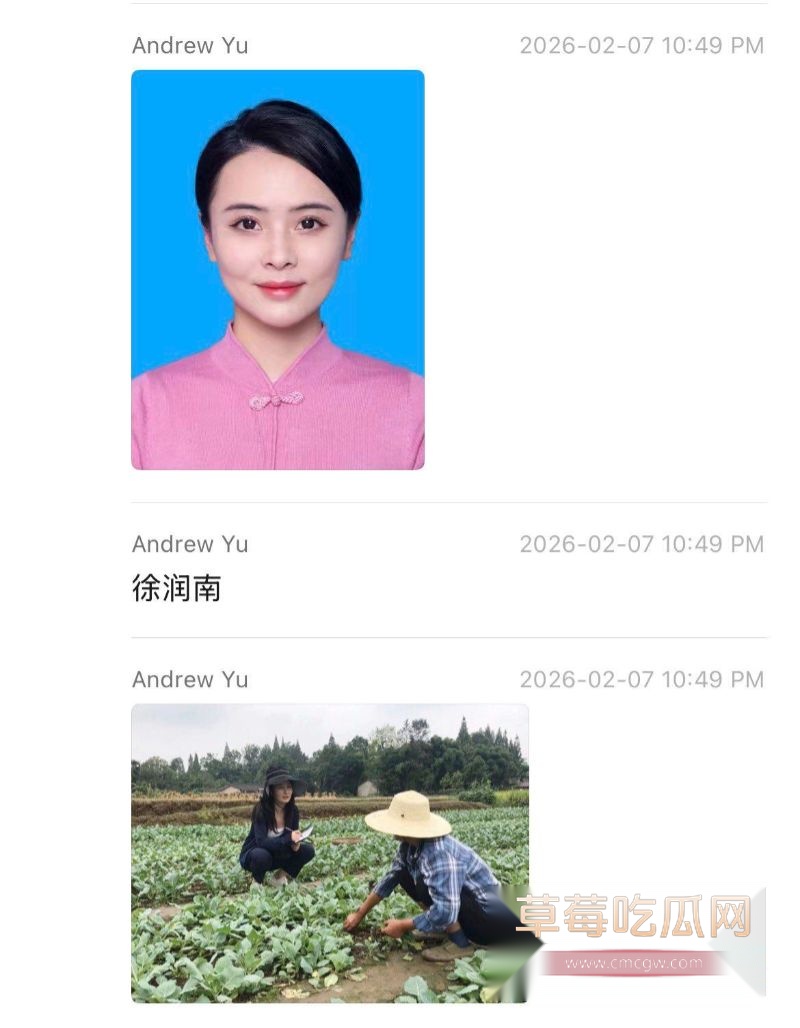Click Andrew Yu name above the farm photo
Viewport: 800px width, 1028px height.
[189, 679]
